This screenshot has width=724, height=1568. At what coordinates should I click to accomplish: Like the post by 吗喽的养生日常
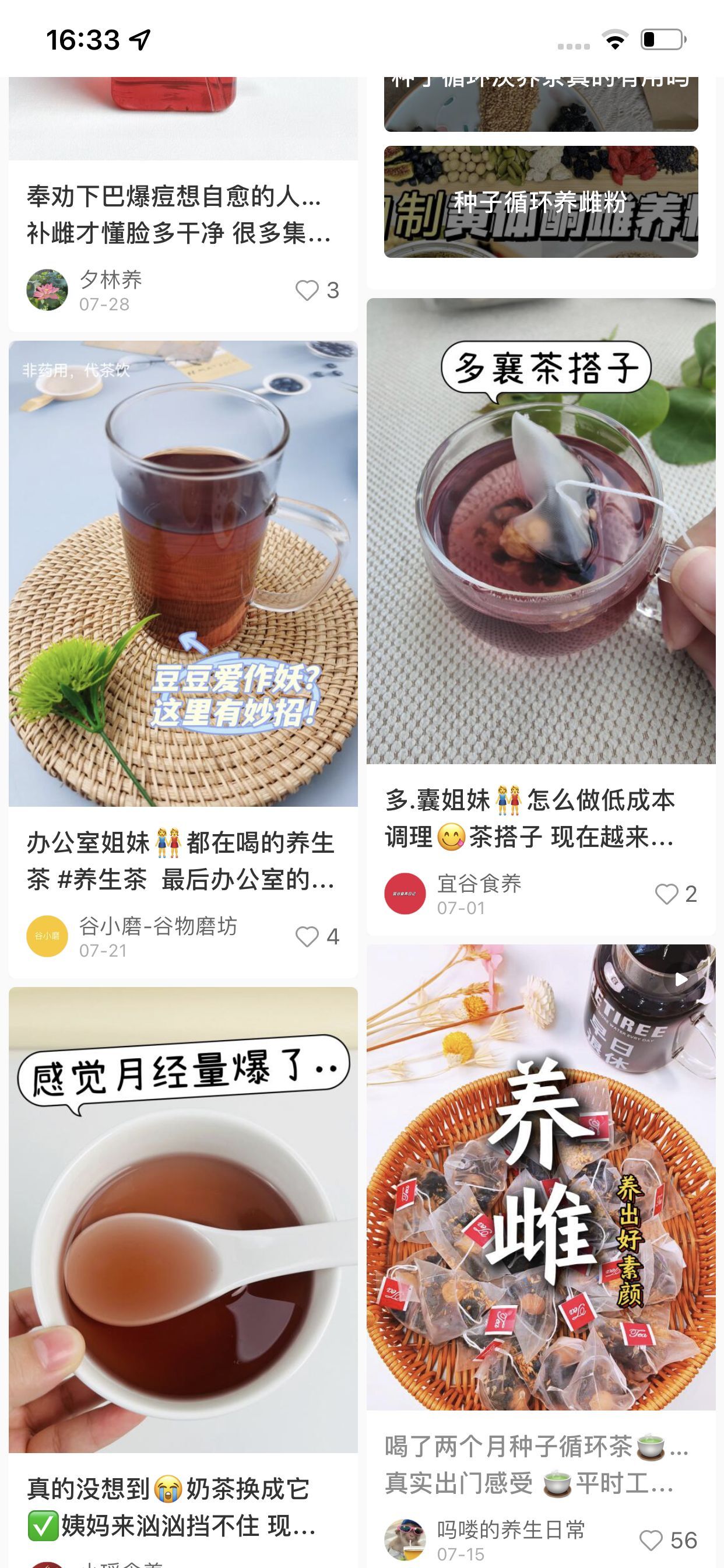(651, 1540)
